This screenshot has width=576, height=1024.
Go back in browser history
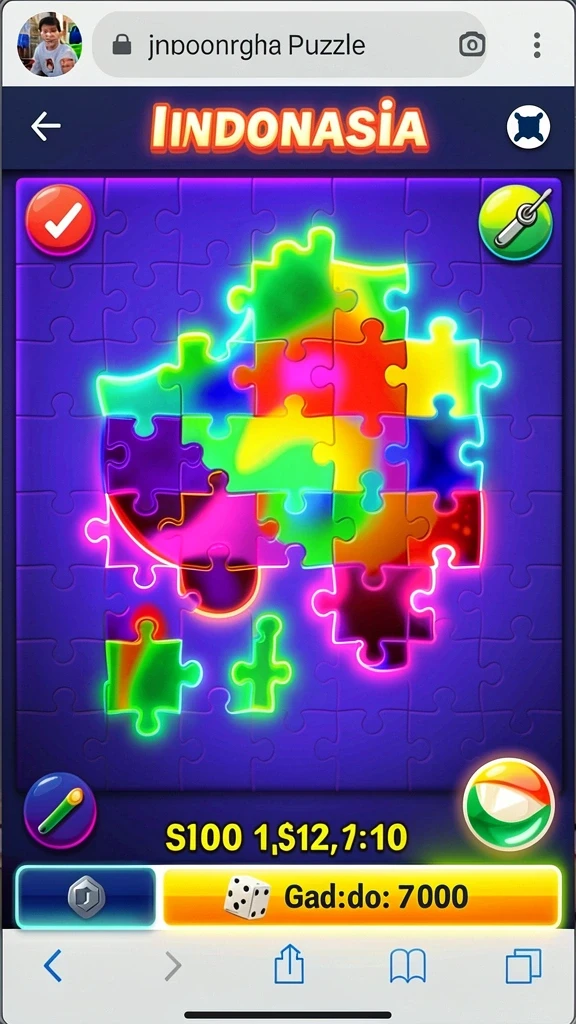(53, 967)
